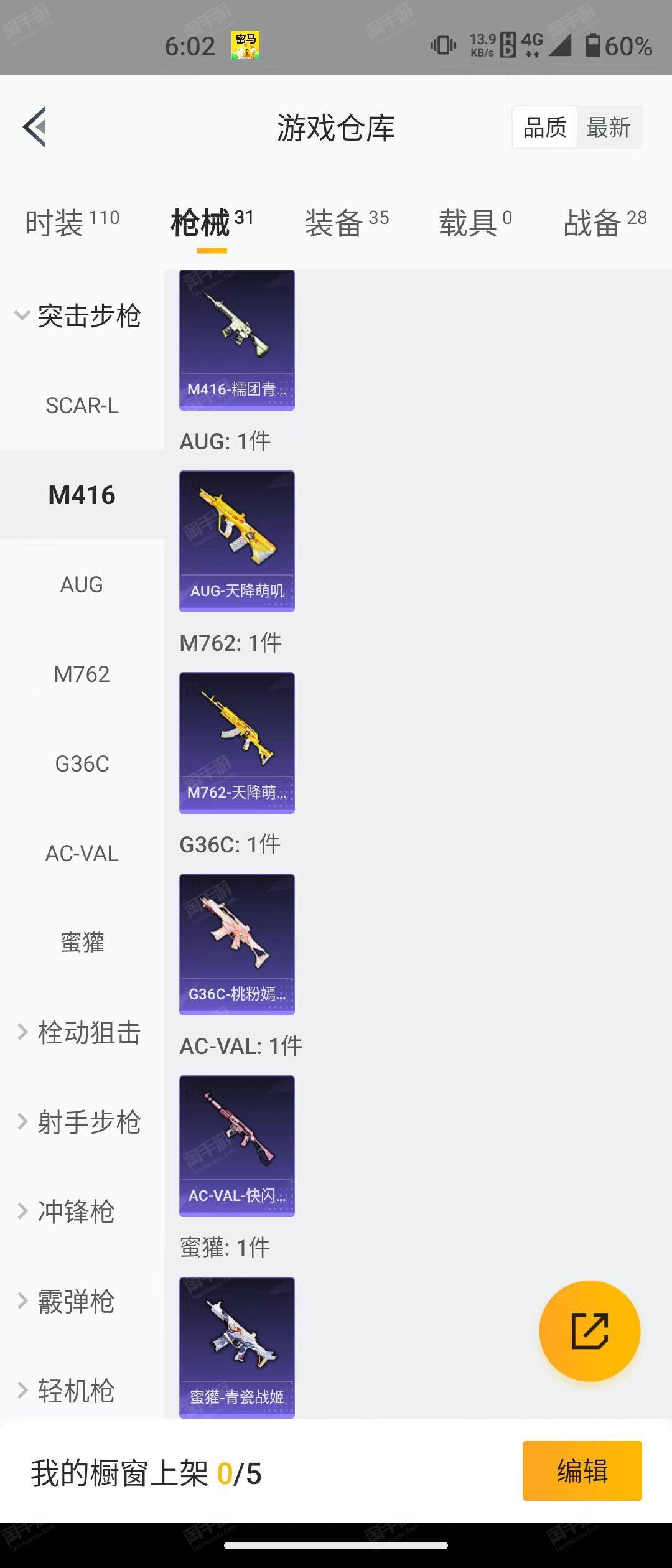Open the 战备 tab

[605, 223]
